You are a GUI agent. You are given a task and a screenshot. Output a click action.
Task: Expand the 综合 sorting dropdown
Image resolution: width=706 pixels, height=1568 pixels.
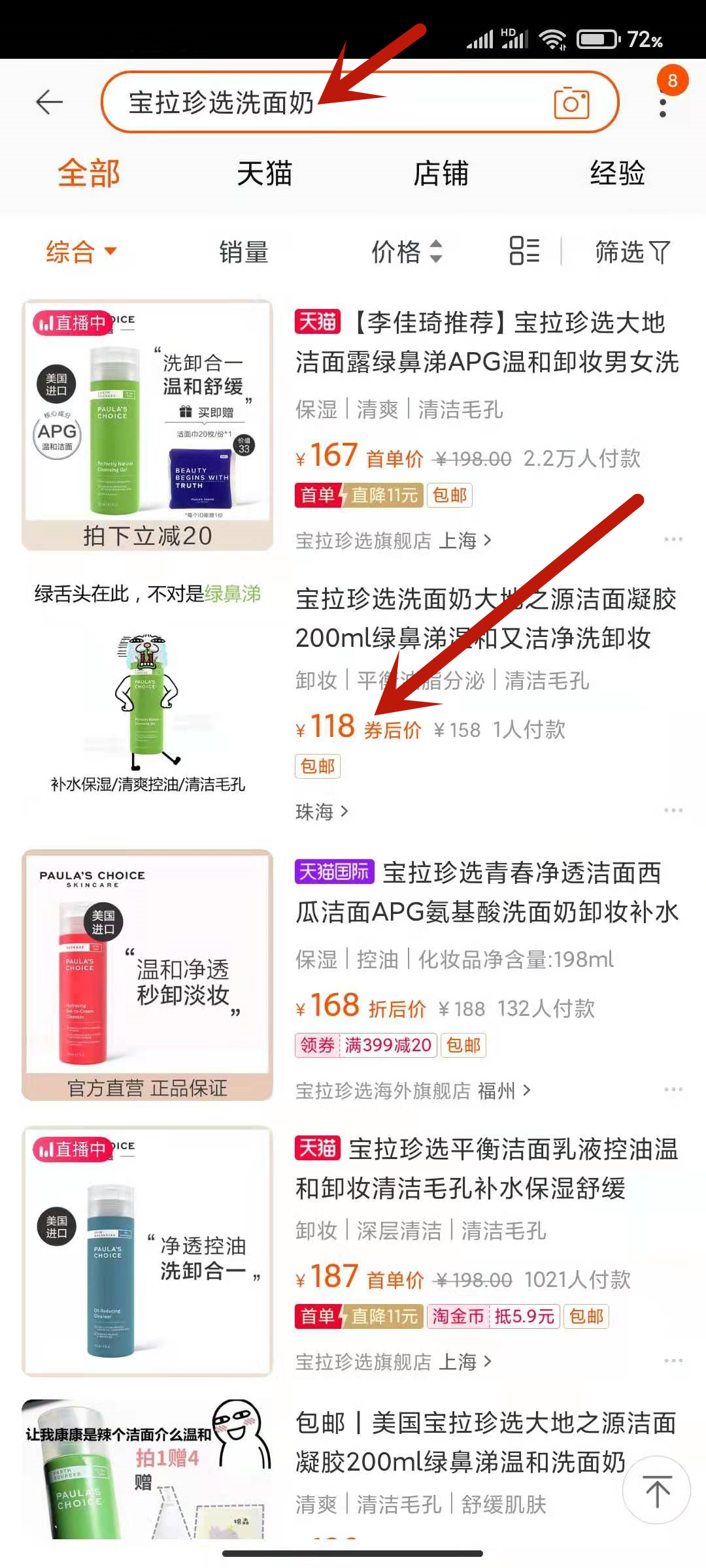81,252
